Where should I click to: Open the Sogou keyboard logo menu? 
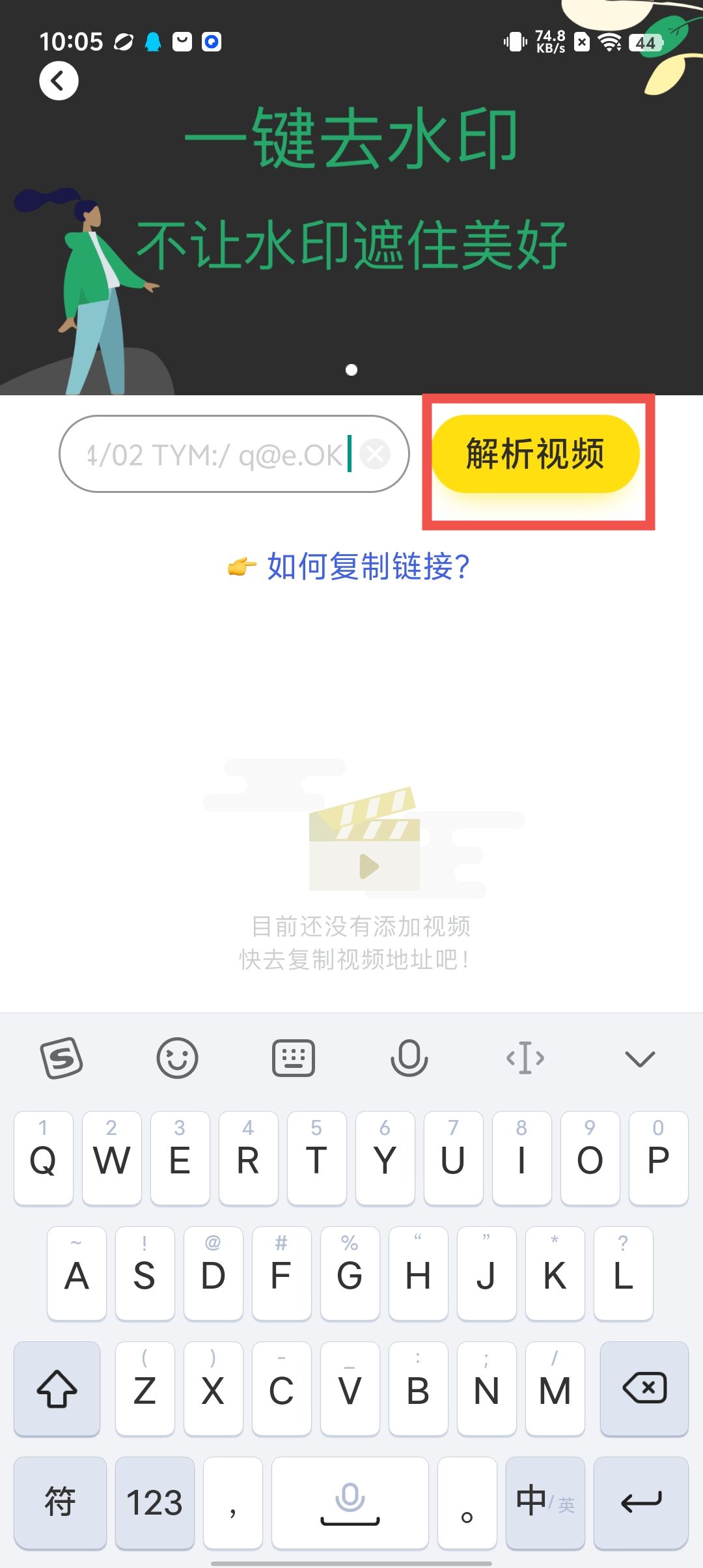click(61, 1058)
